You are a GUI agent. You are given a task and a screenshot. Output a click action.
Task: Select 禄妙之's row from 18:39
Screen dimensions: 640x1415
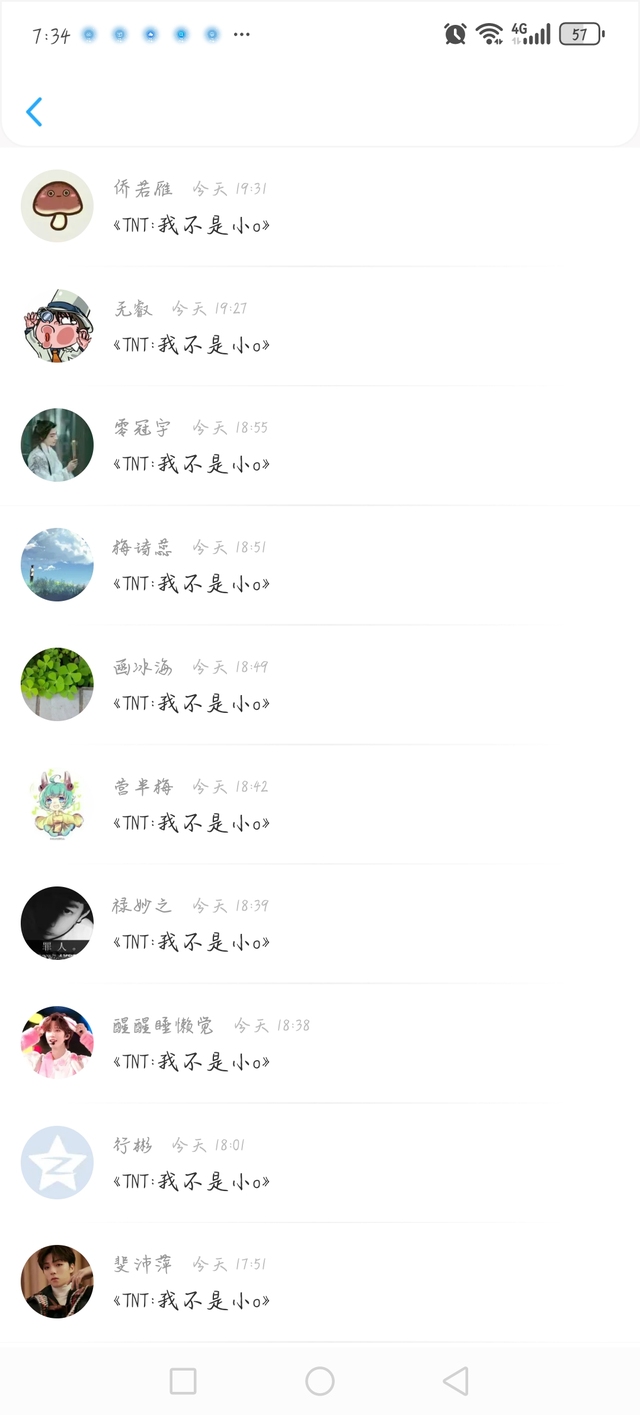pos(320,924)
